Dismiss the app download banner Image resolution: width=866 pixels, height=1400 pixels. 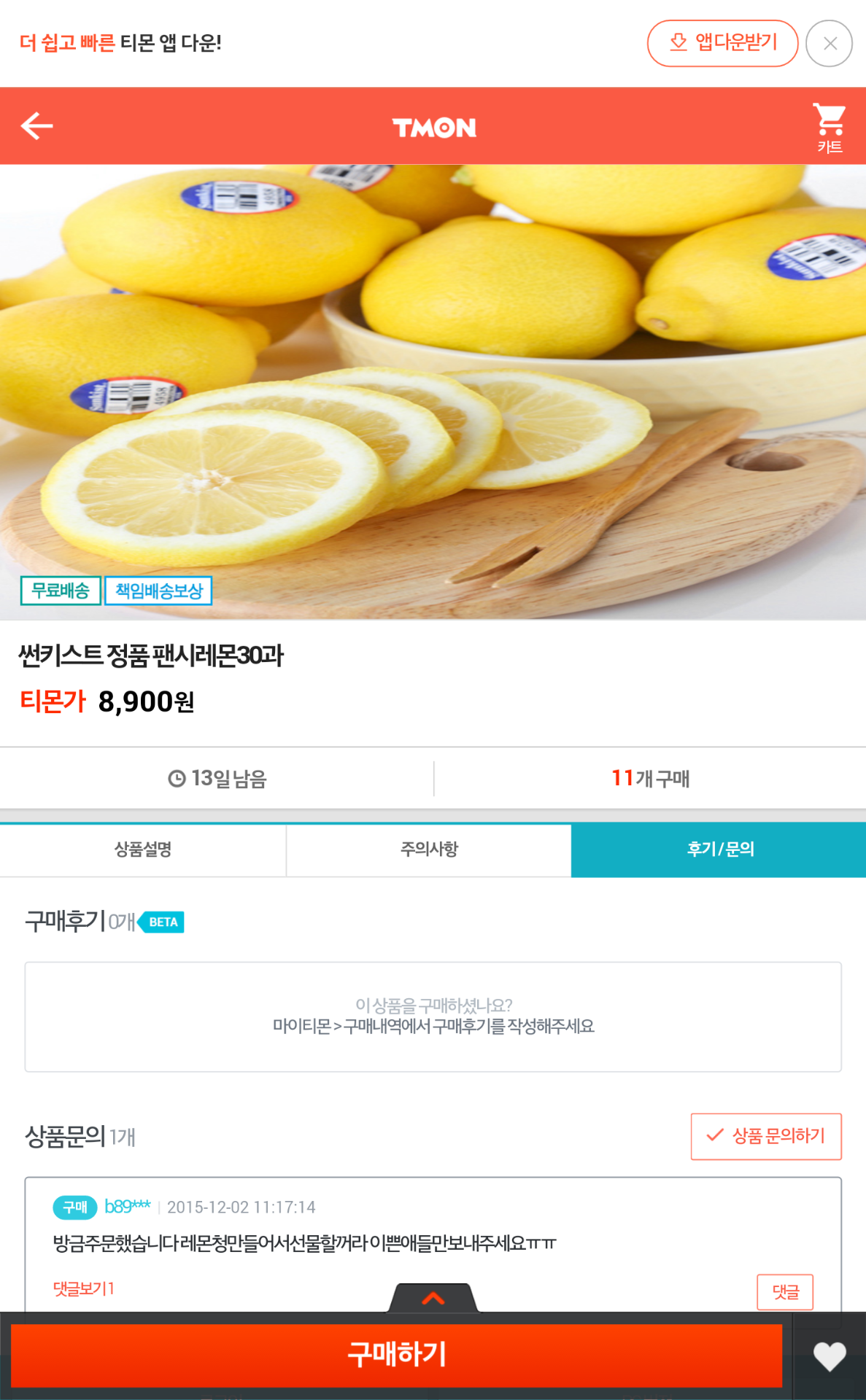click(x=830, y=43)
